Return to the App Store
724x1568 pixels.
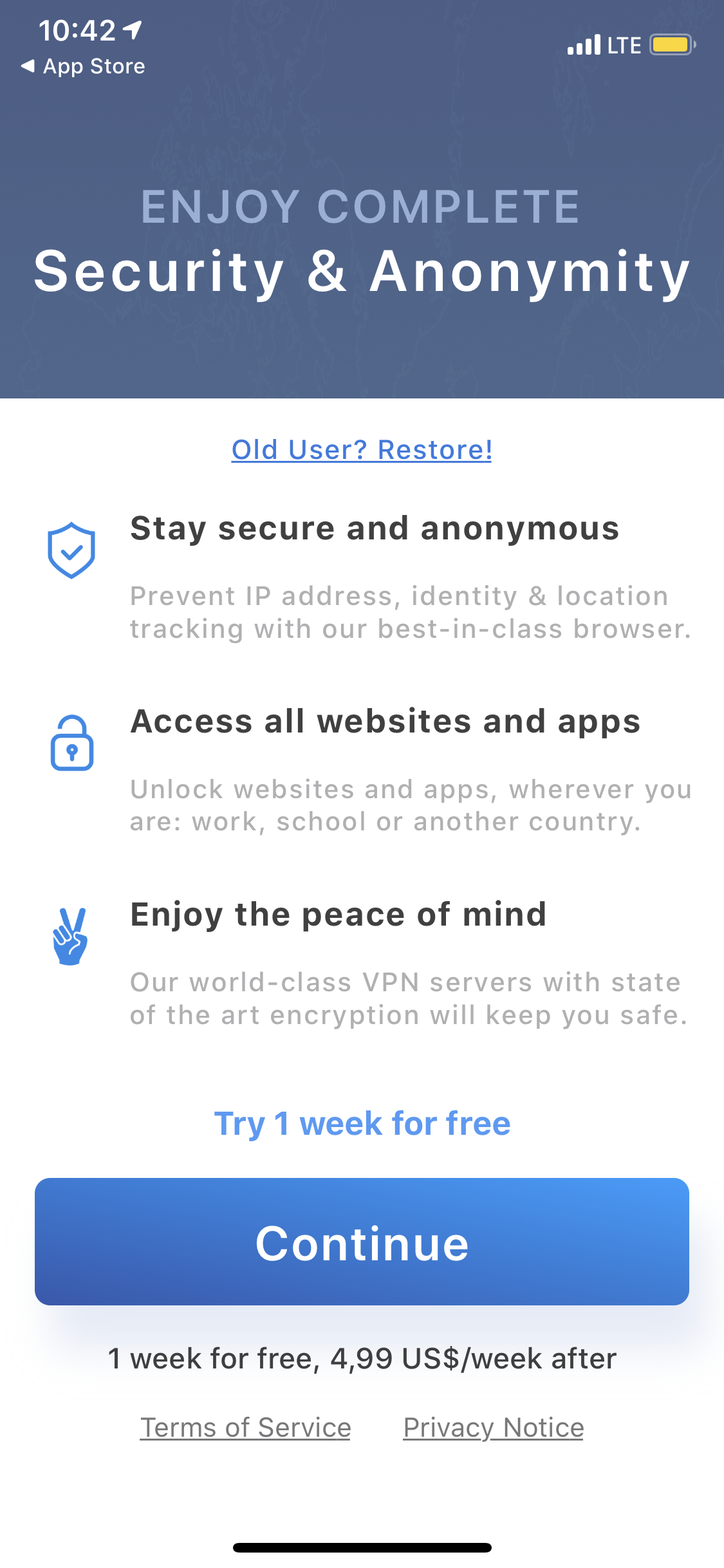point(83,66)
